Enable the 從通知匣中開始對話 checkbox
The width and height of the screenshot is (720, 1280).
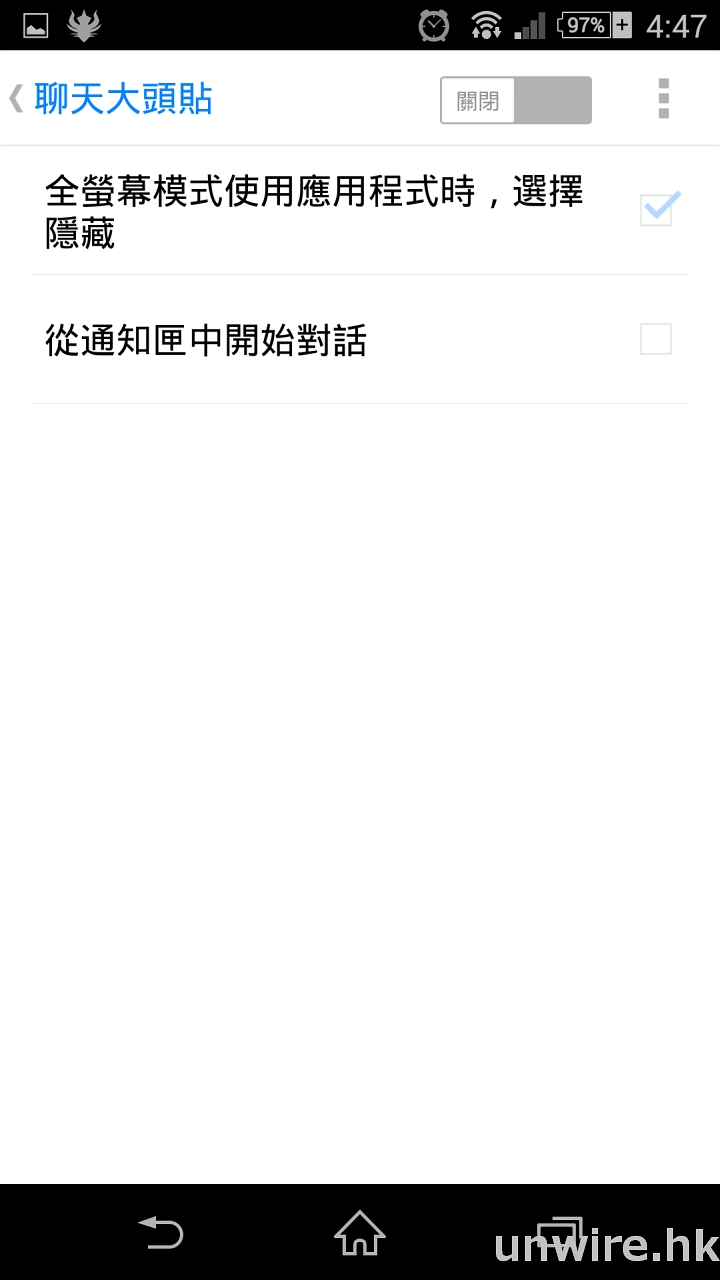pyautogui.click(x=656, y=340)
